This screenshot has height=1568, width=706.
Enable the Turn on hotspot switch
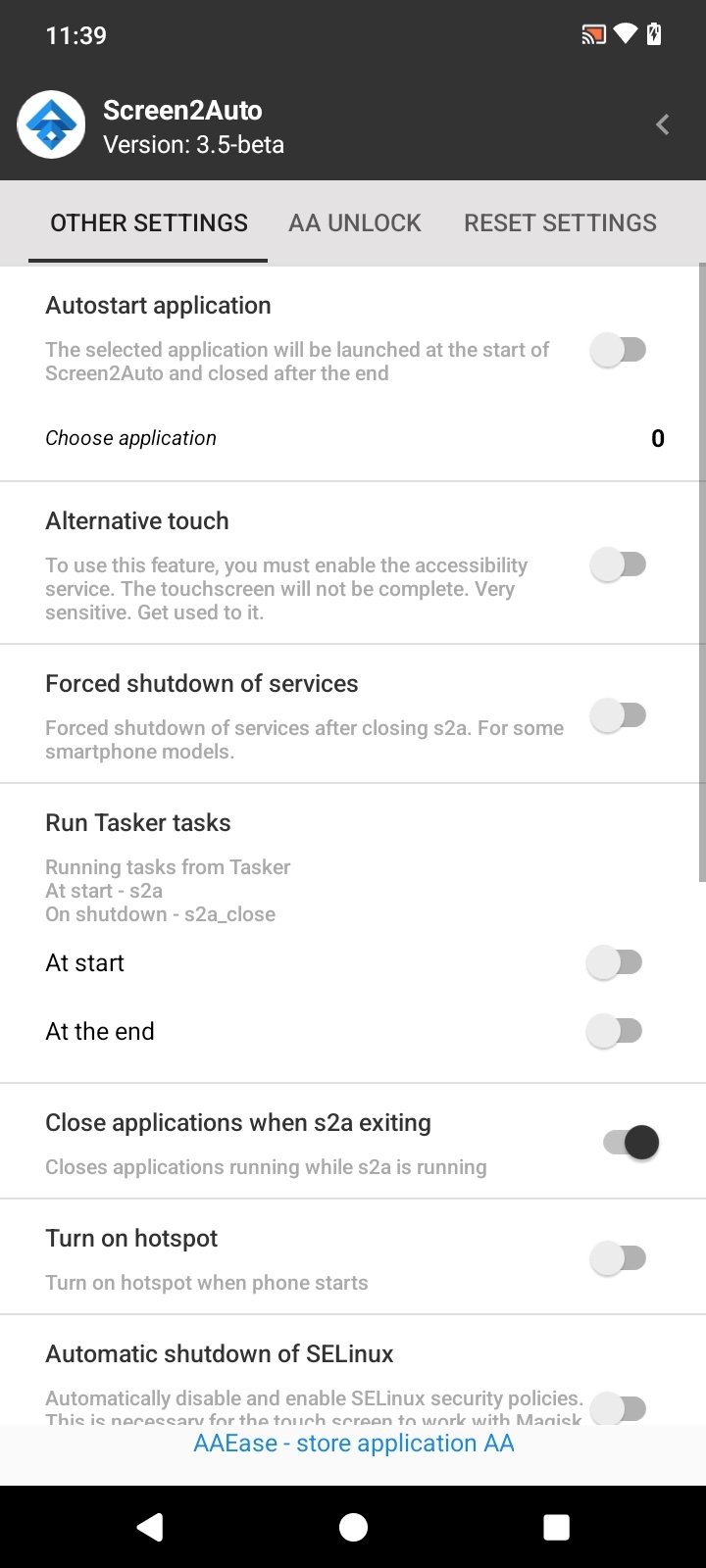click(x=619, y=1258)
